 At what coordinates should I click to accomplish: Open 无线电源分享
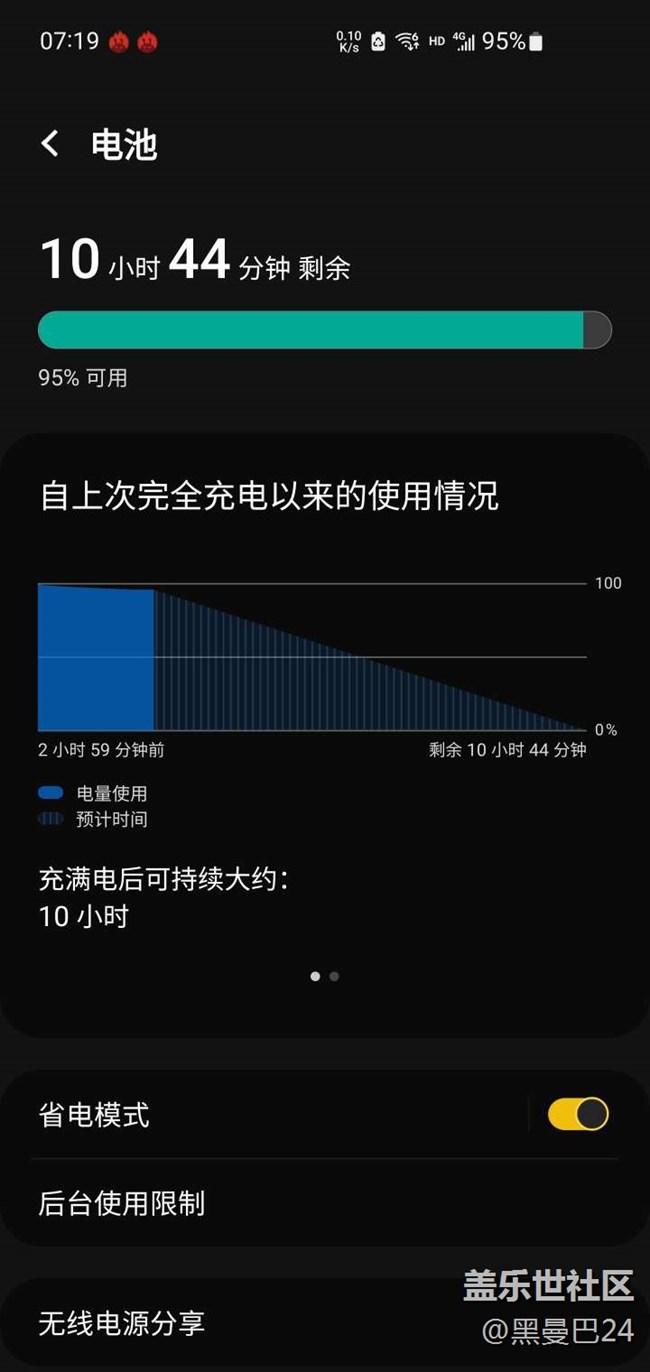200,1323
